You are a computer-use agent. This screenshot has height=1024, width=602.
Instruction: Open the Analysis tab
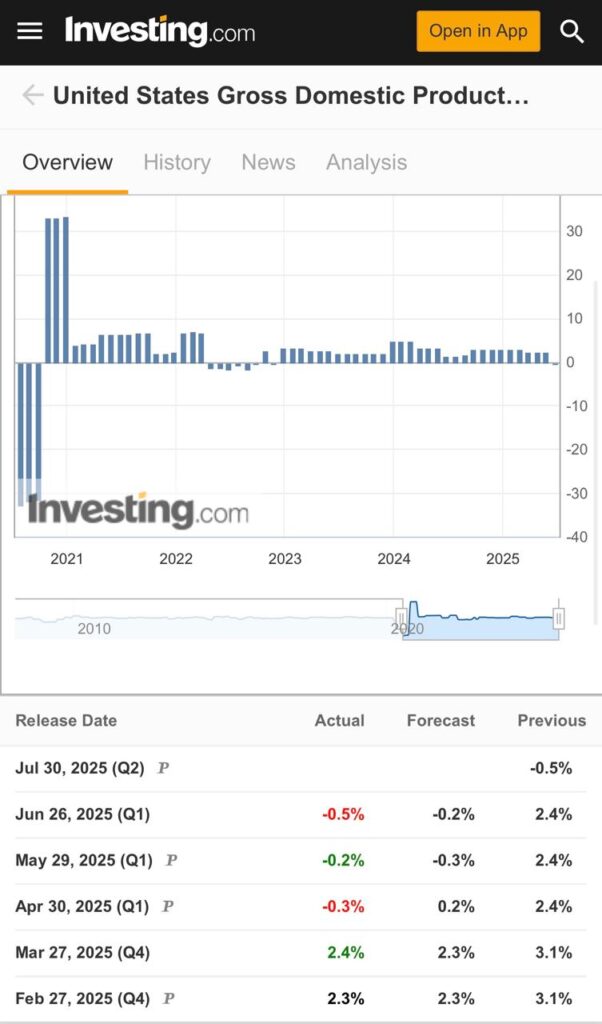366,162
